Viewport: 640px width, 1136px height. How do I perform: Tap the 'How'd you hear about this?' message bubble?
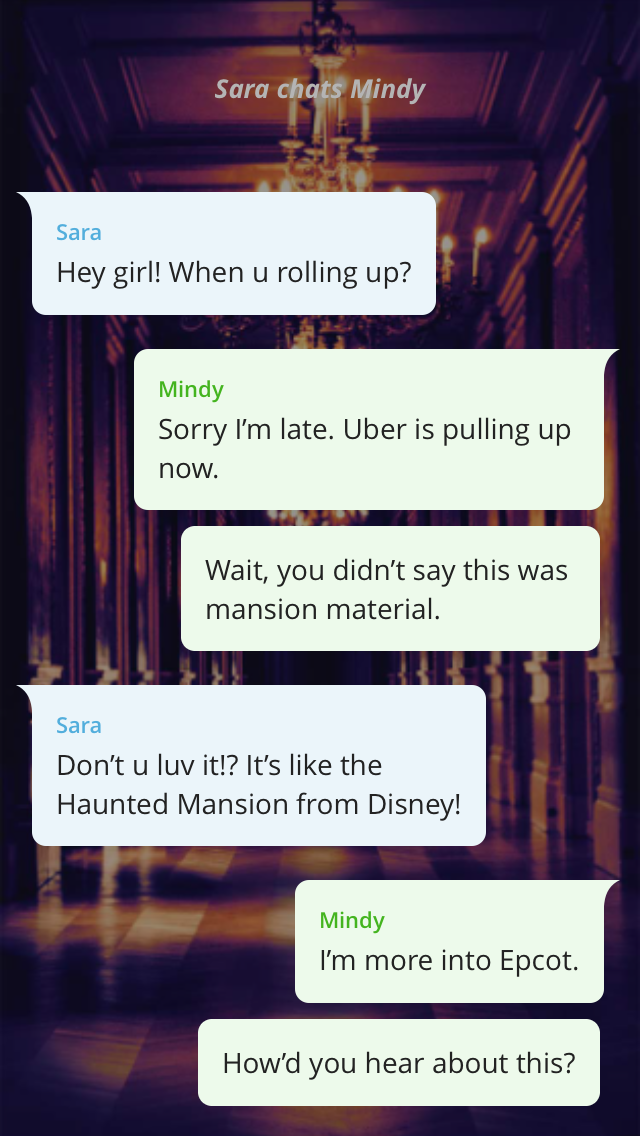399,1062
